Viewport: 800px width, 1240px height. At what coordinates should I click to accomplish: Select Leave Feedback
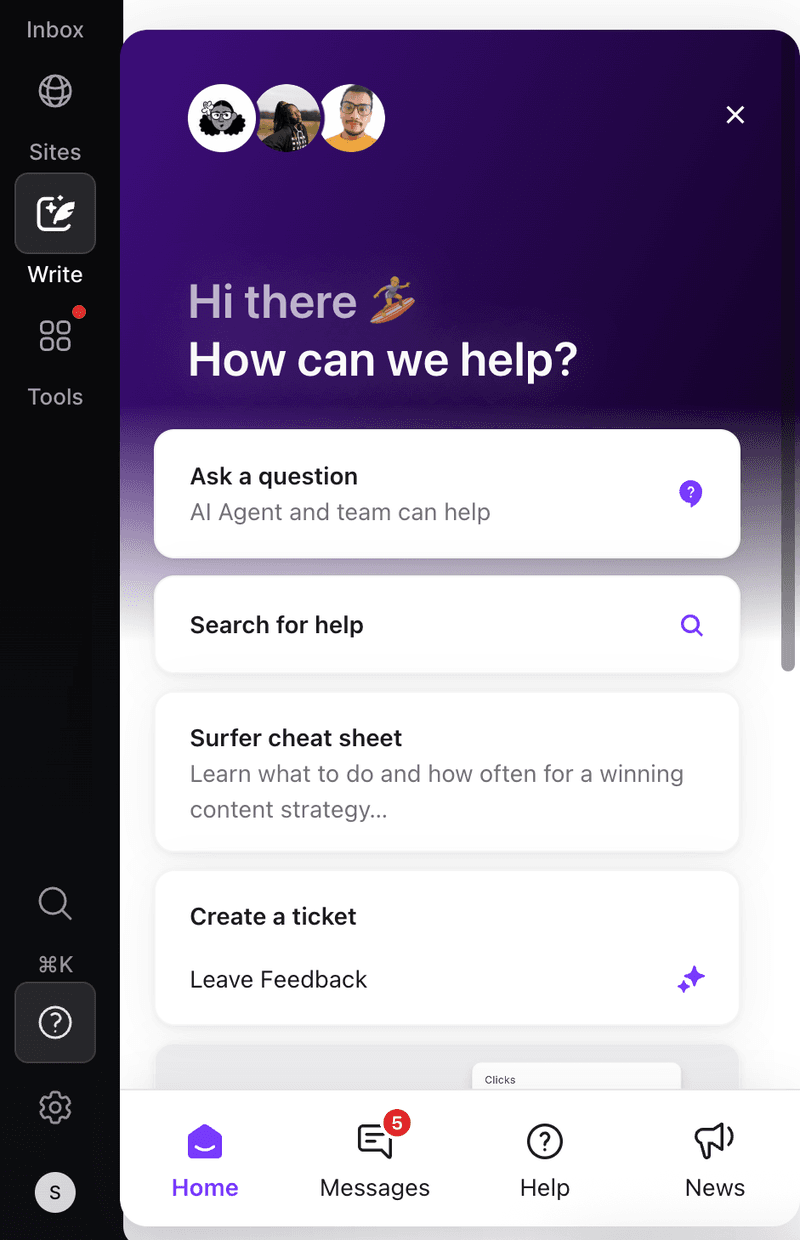click(x=446, y=979)
